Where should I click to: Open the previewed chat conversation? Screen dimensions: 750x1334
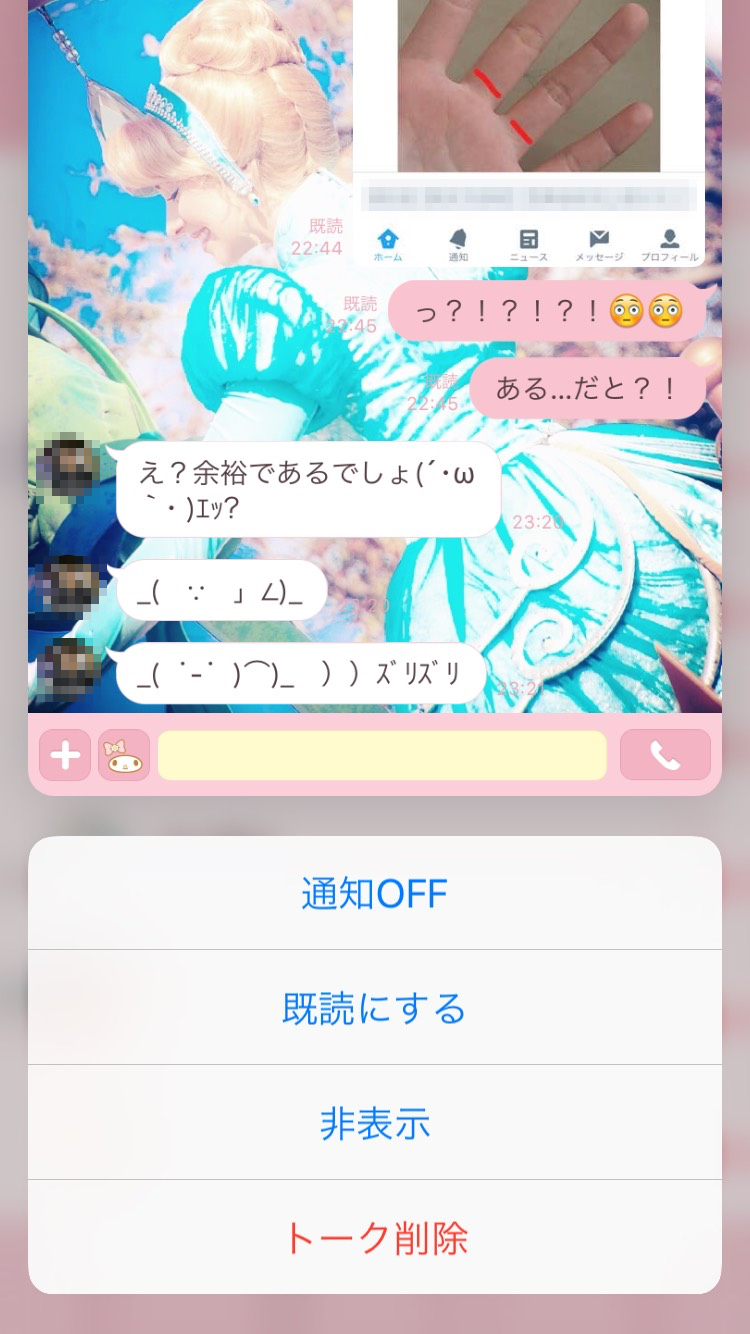coord(375,397)
